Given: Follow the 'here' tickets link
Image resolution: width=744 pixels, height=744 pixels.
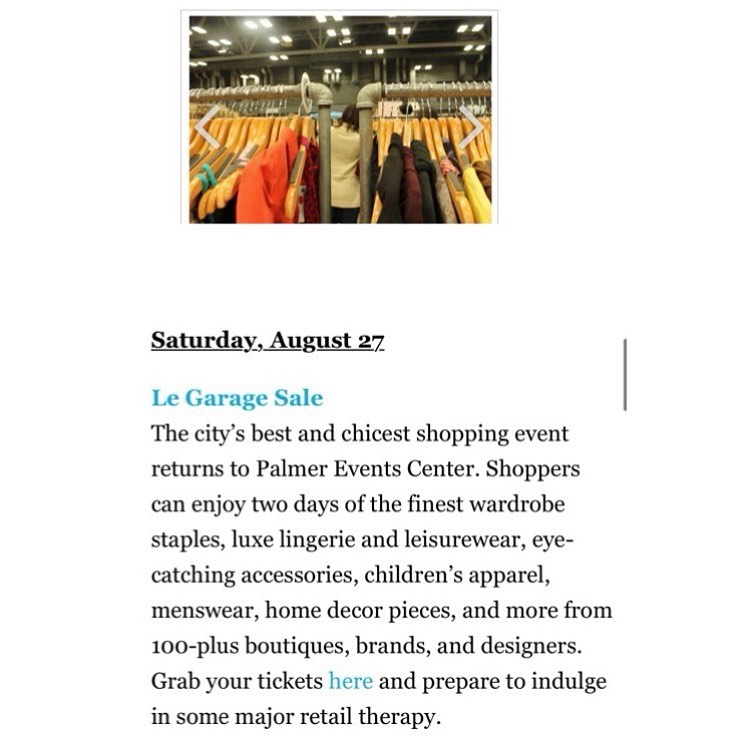Looking at the screenshot, I should coord(350,681).
